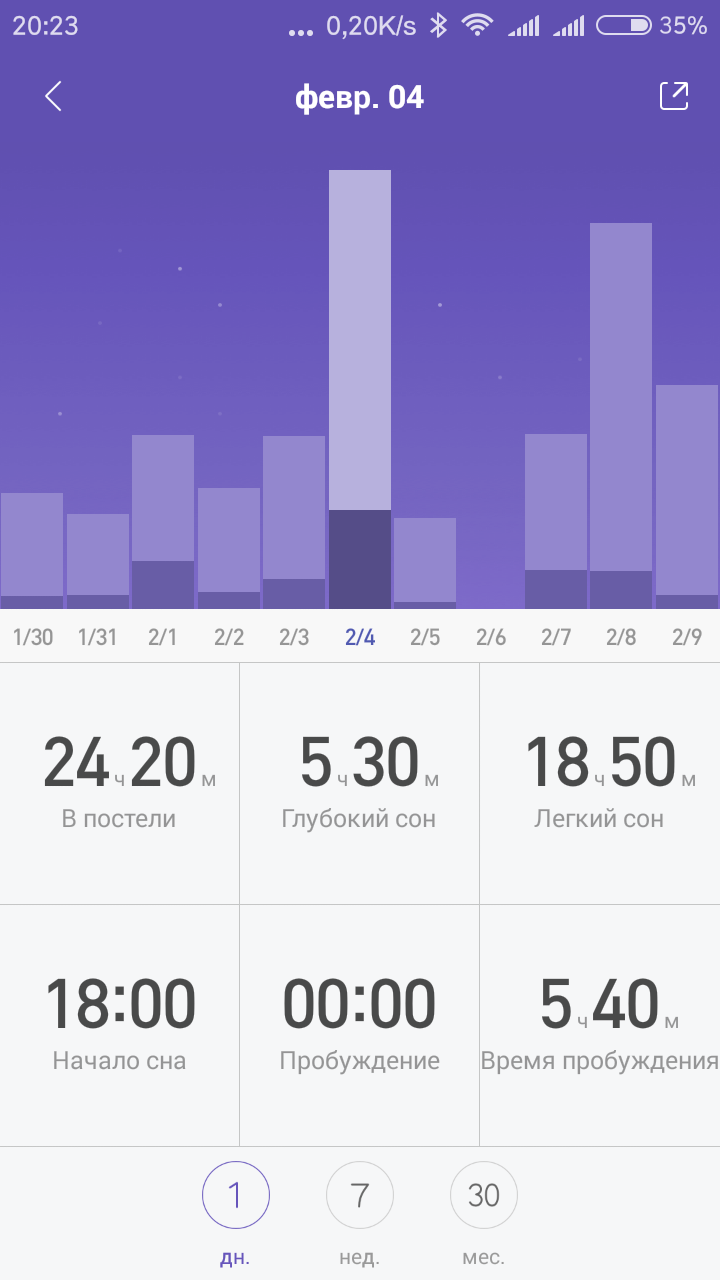Screen dimensions: 720x1280
Task: Select the 2/2 sleep bar
Action: [x=229, y=548]
